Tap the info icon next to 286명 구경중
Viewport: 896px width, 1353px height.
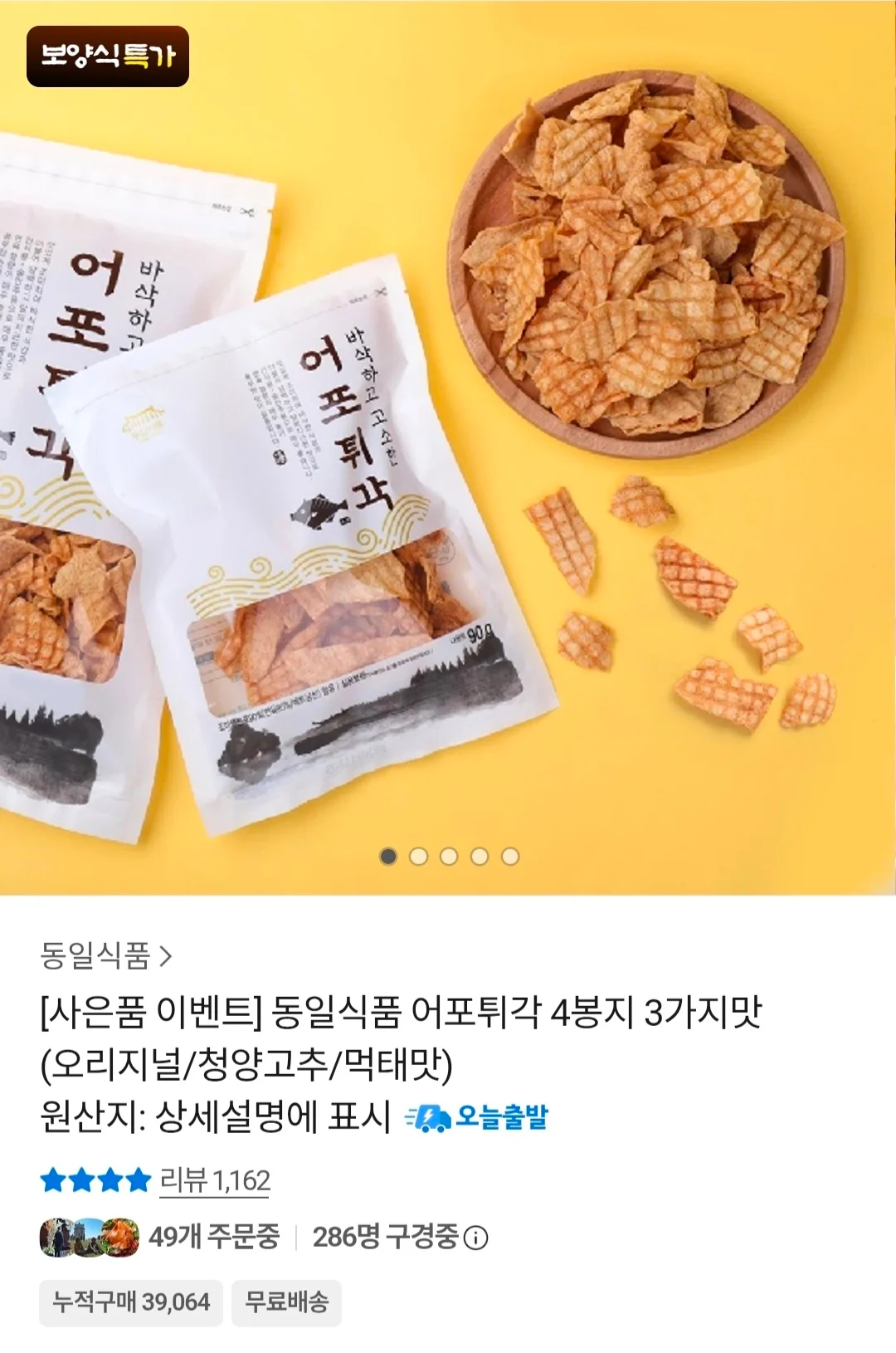click(475, 1238)
